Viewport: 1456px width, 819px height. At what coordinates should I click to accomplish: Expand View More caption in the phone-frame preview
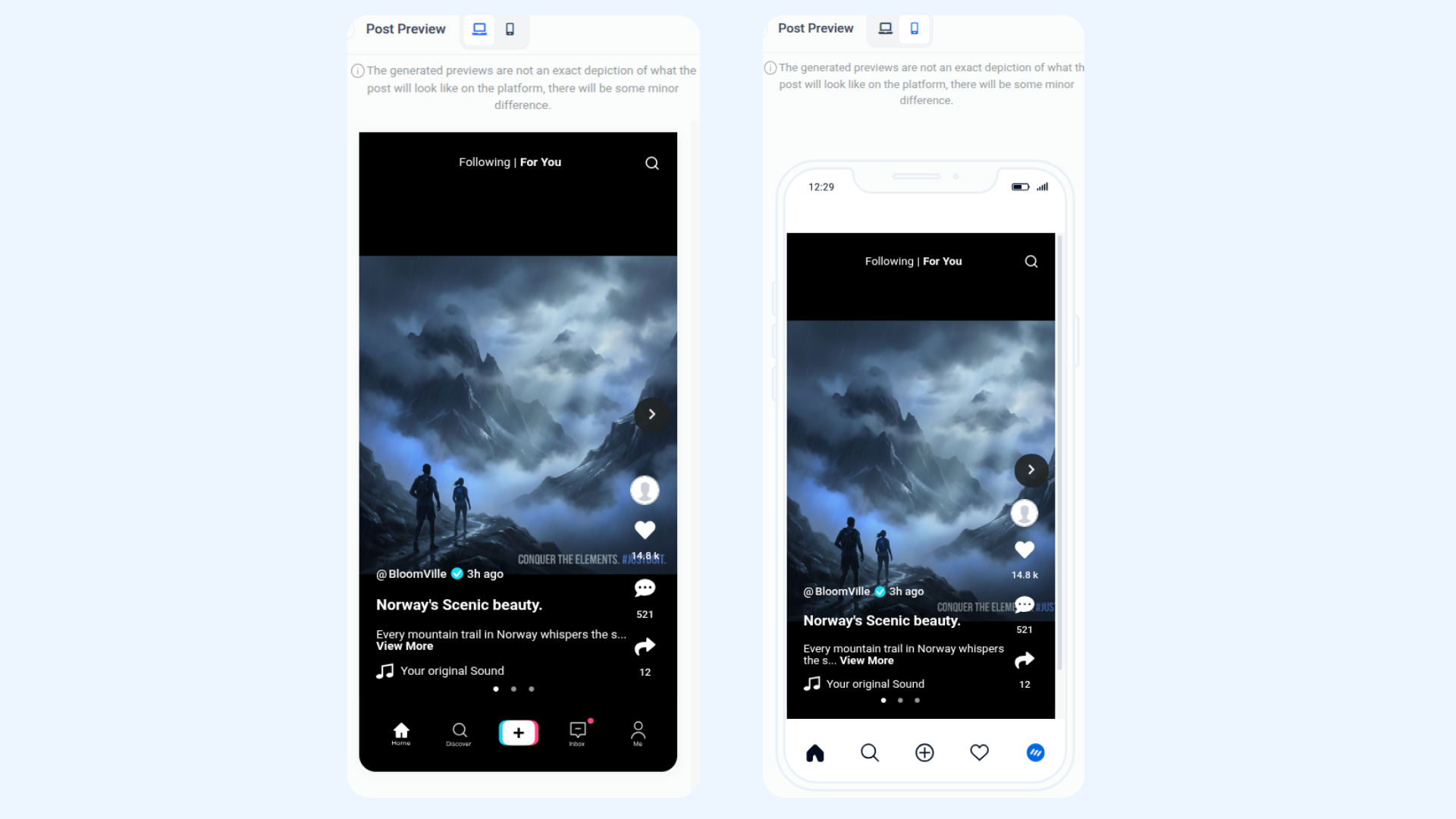pyautogui.click(x=866, y=661)
